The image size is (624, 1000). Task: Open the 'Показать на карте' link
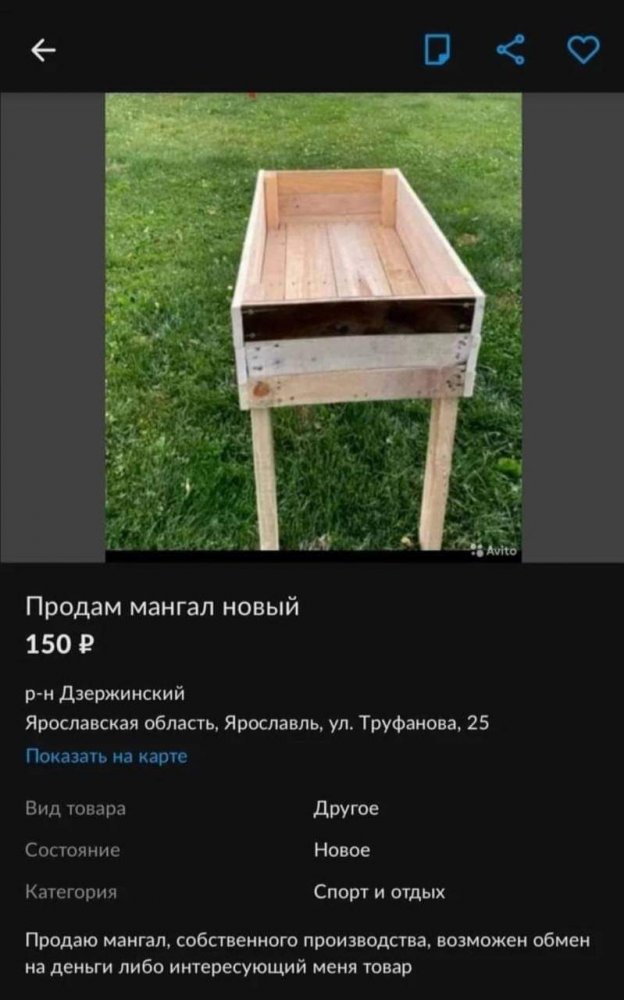click(106, 756)
